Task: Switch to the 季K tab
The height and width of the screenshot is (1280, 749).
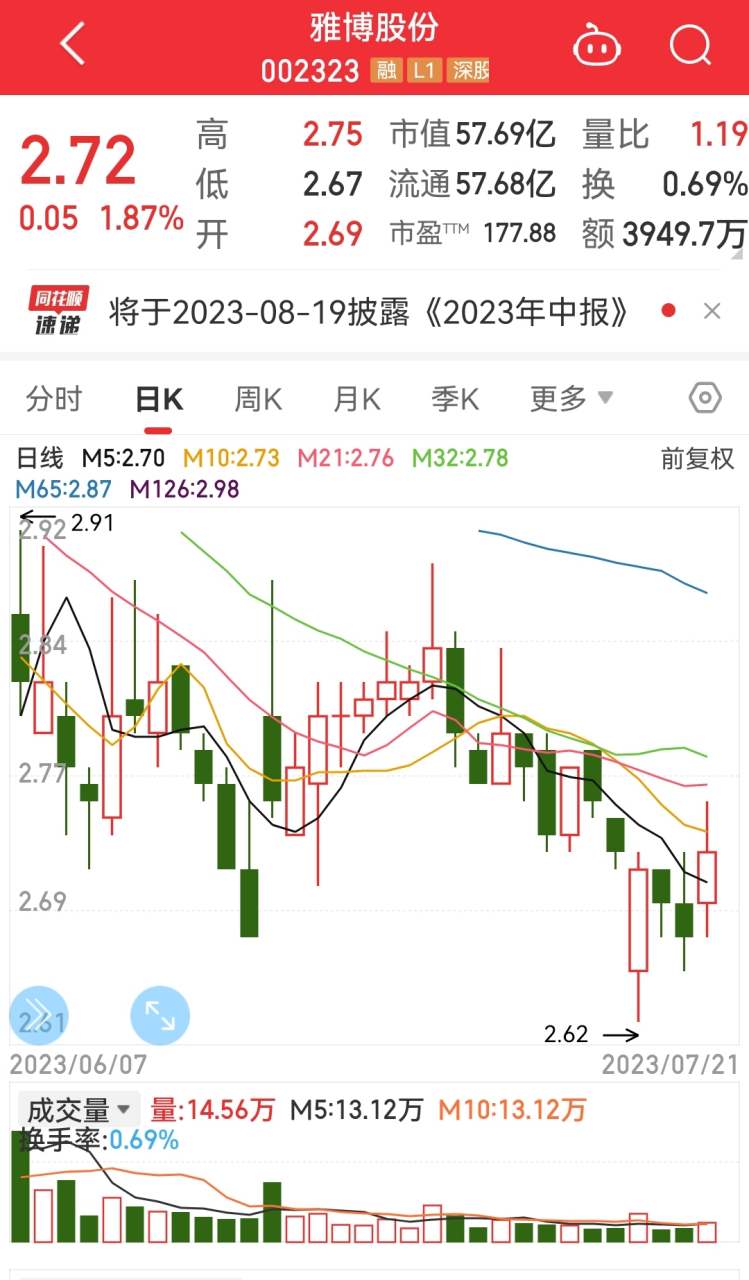Action: click(x=454, y=397)
